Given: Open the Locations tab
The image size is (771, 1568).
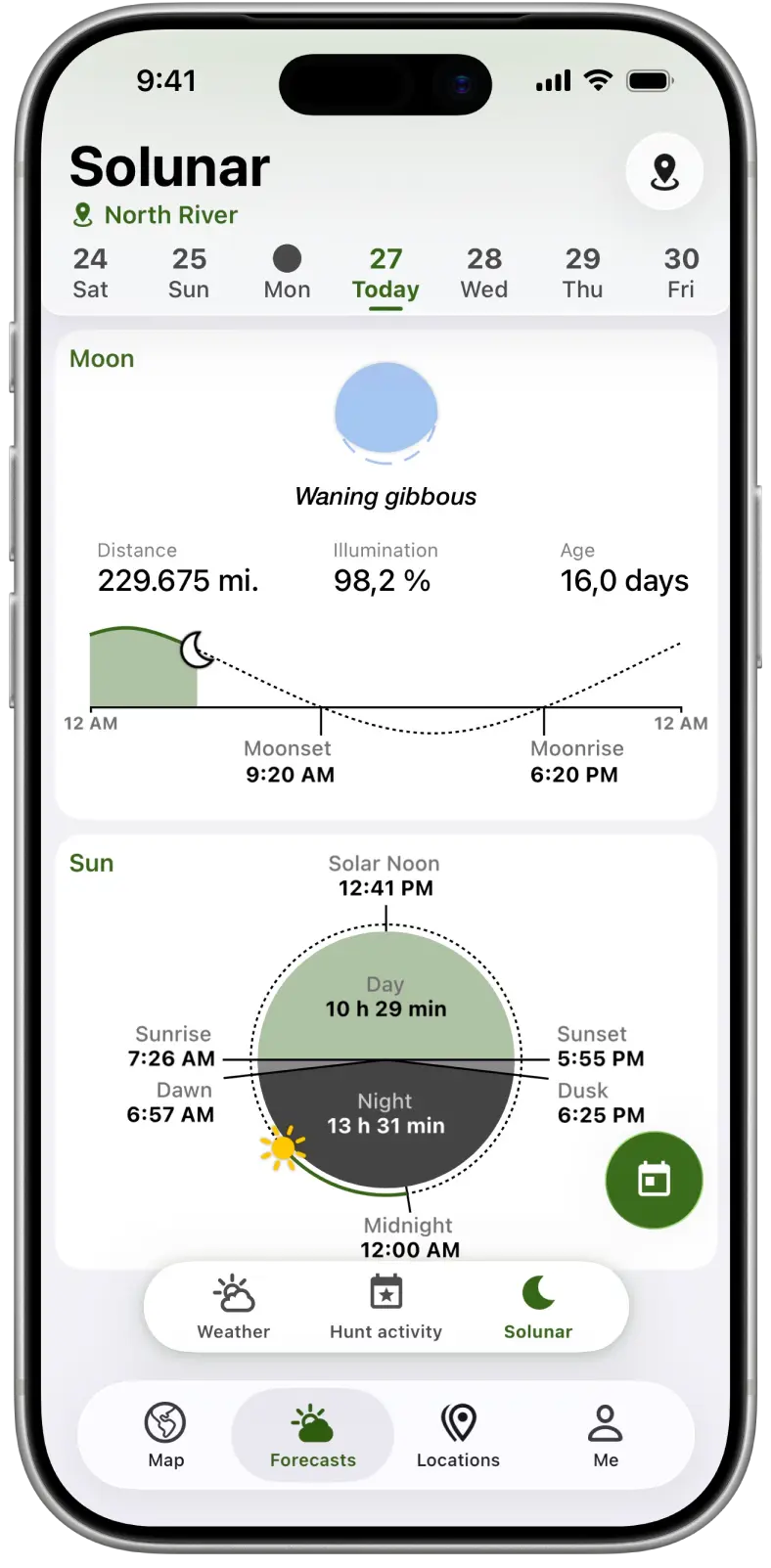Looking at the screenshot, I should point(458,1435).
